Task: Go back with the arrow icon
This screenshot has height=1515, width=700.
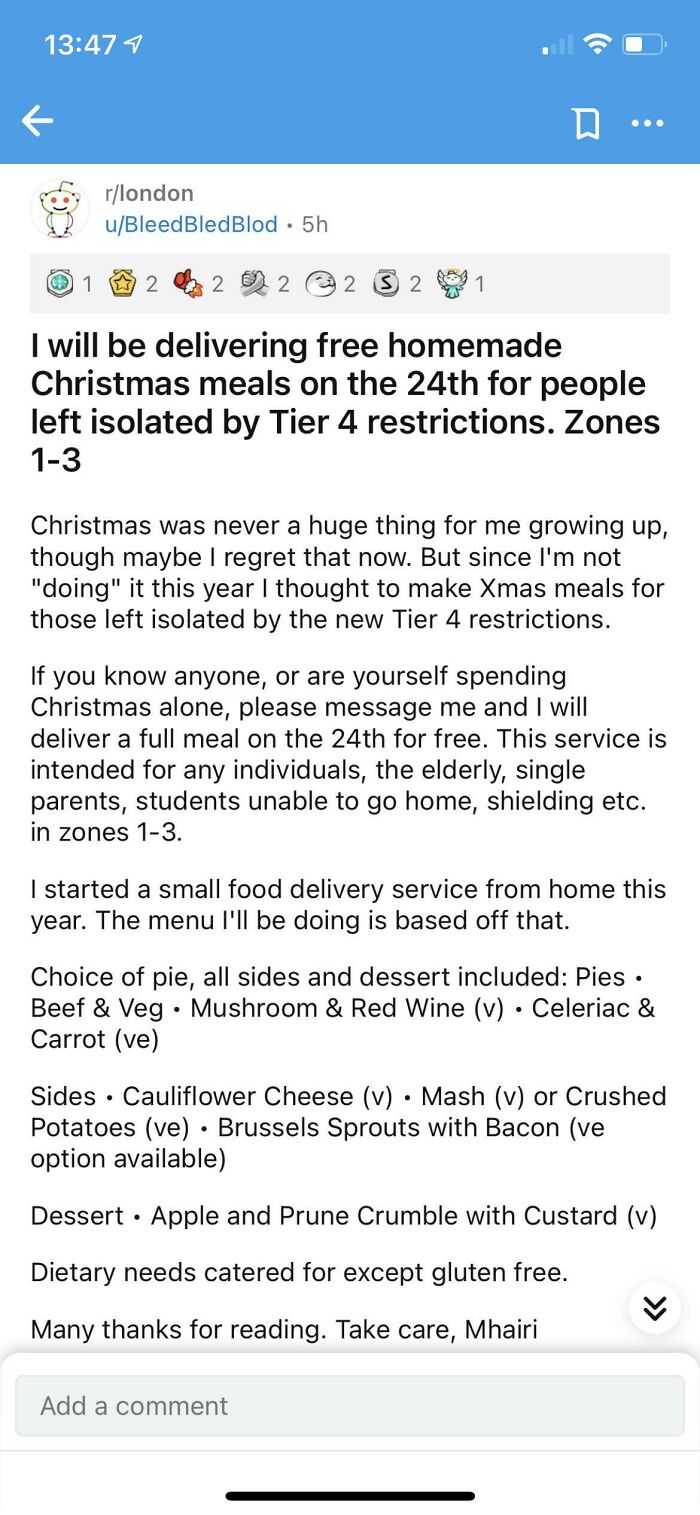Action: pyautogui.click(x=37, y=122)
